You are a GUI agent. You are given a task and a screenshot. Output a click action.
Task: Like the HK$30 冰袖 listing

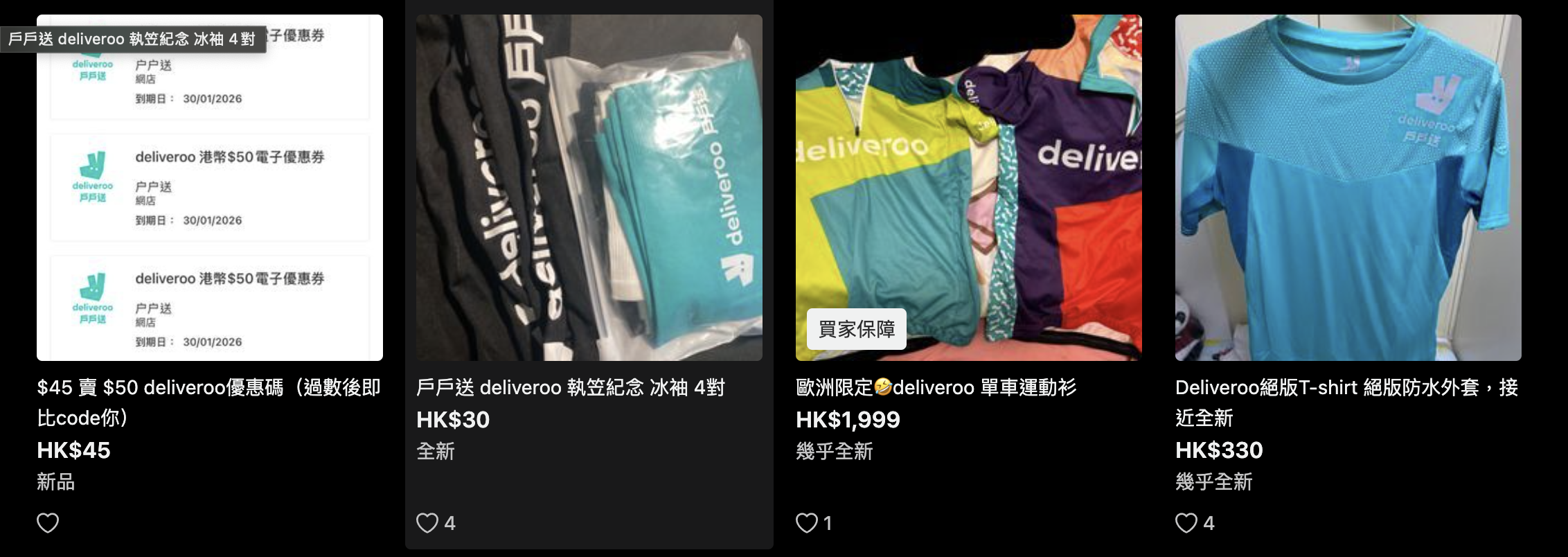427,523
